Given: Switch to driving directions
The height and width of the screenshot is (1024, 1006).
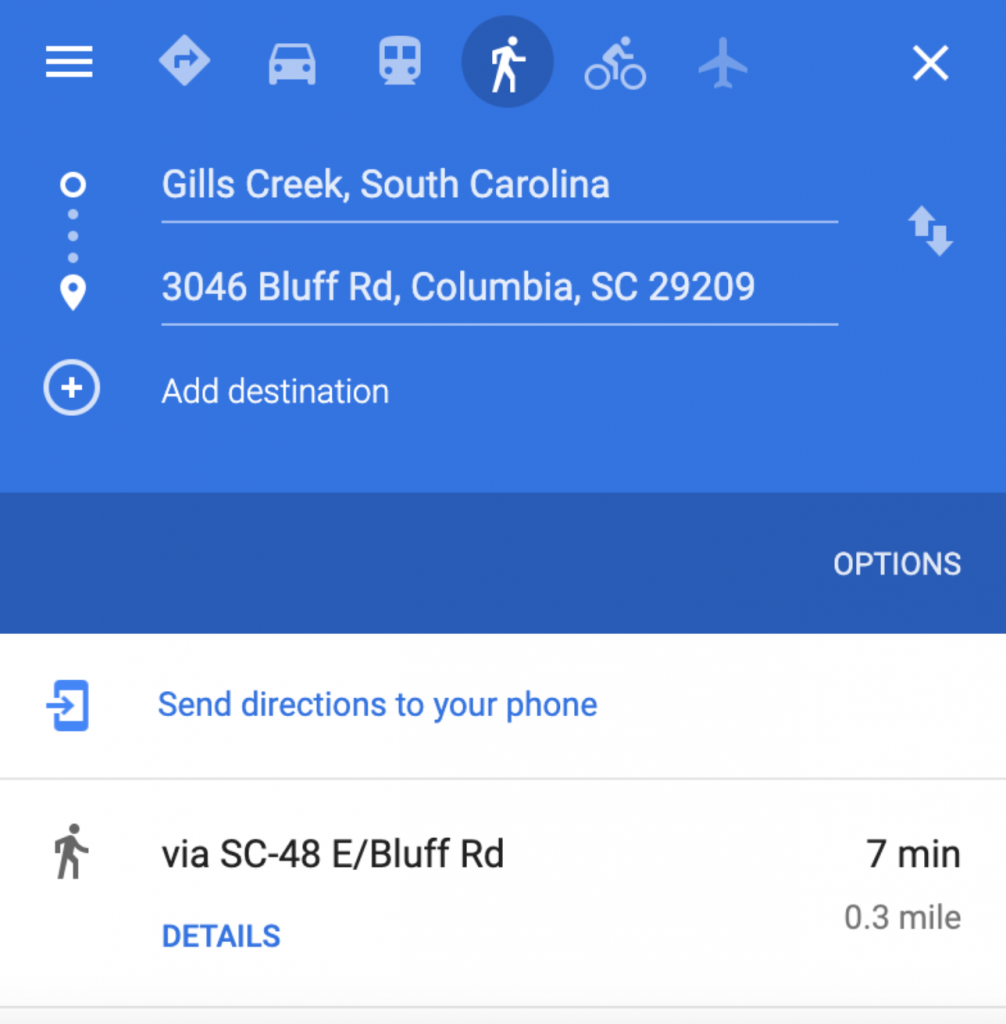Looking at the screenshot, I should coord(292,63).
